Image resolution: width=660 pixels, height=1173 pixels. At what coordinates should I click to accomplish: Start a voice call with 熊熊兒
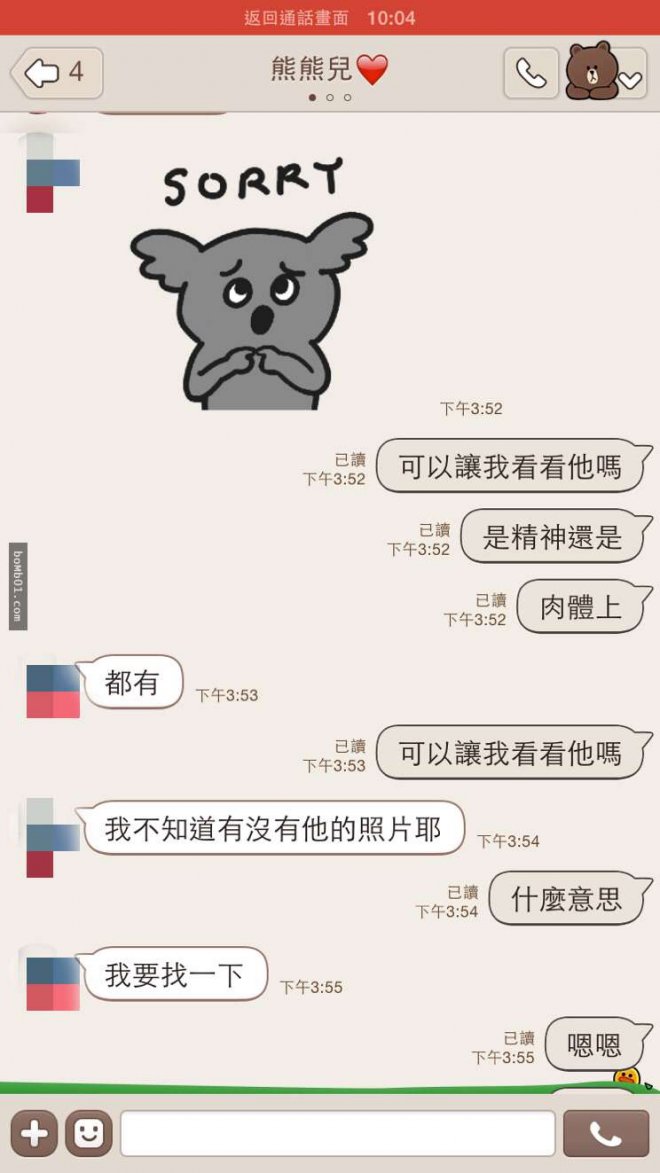pos(530,73)
